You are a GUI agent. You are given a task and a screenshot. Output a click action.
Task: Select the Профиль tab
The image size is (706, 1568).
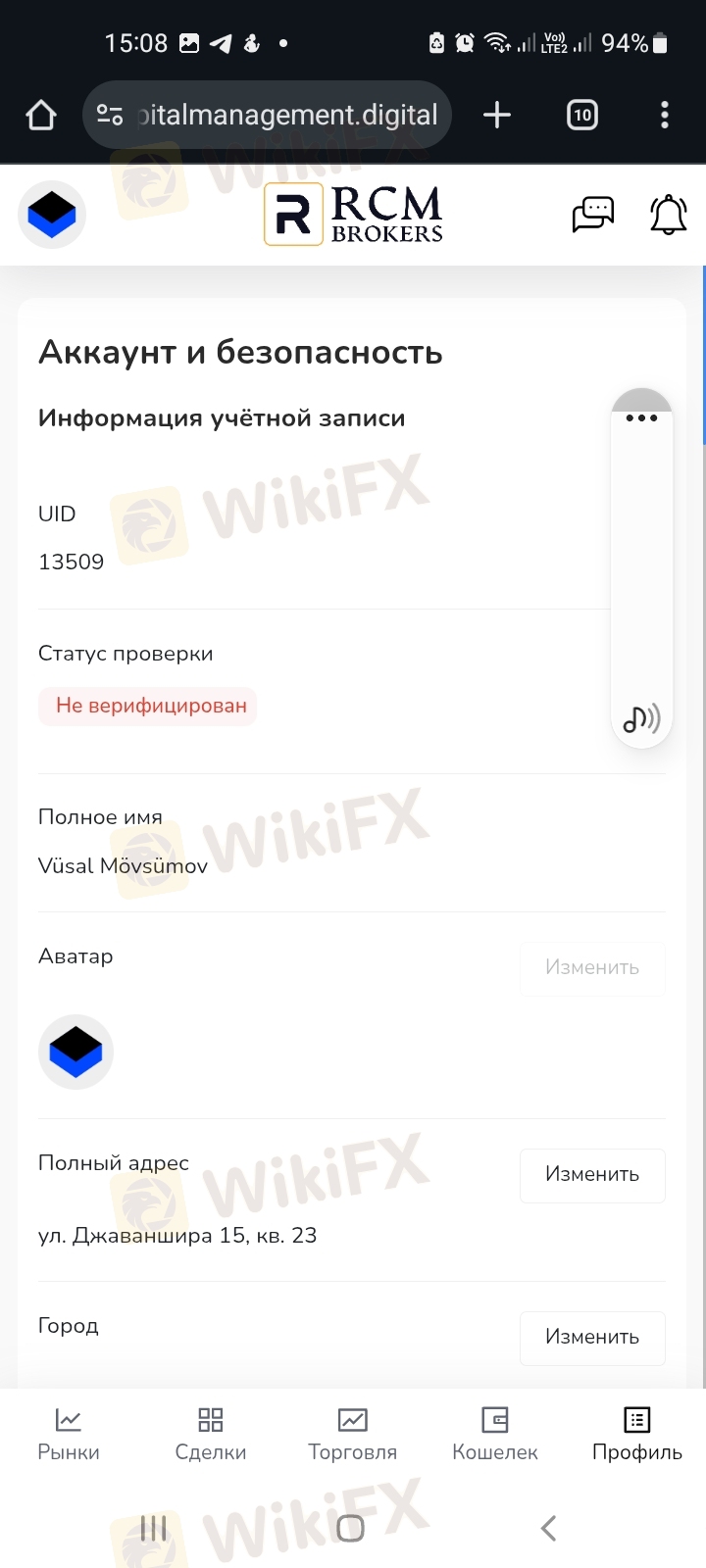point(637,1435)
